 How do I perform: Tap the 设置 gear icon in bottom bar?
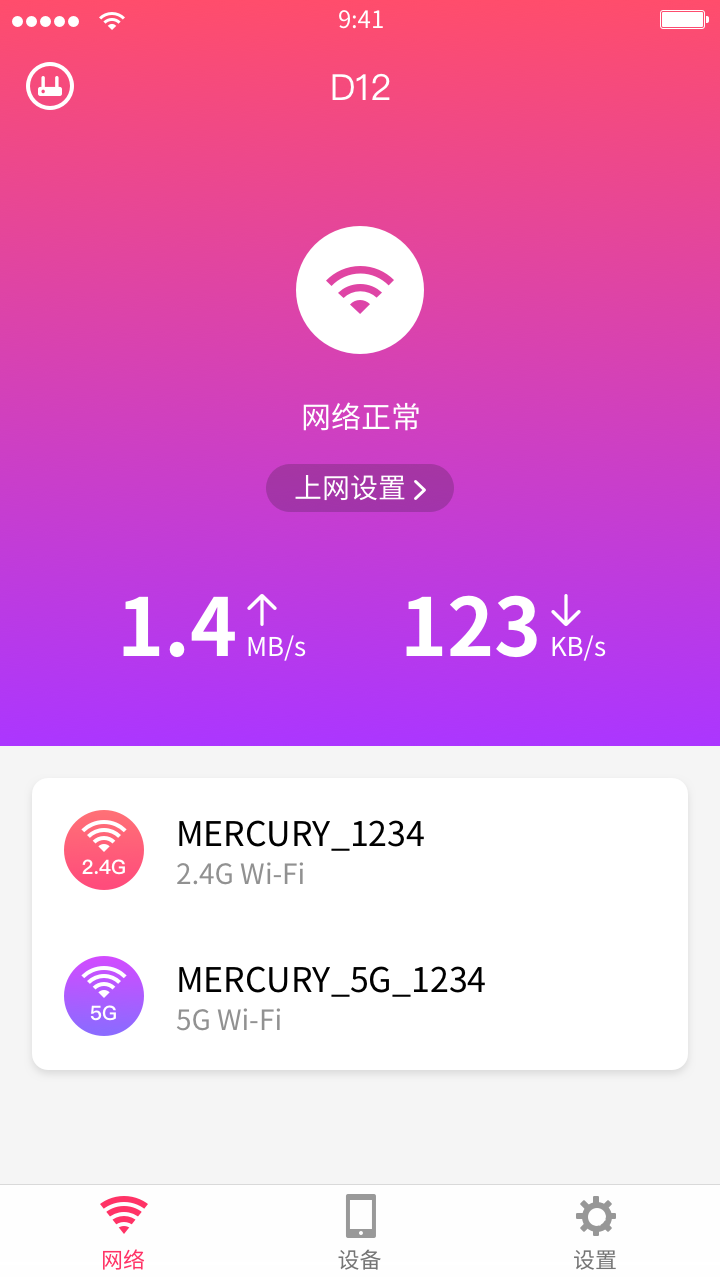point(594,1215)
